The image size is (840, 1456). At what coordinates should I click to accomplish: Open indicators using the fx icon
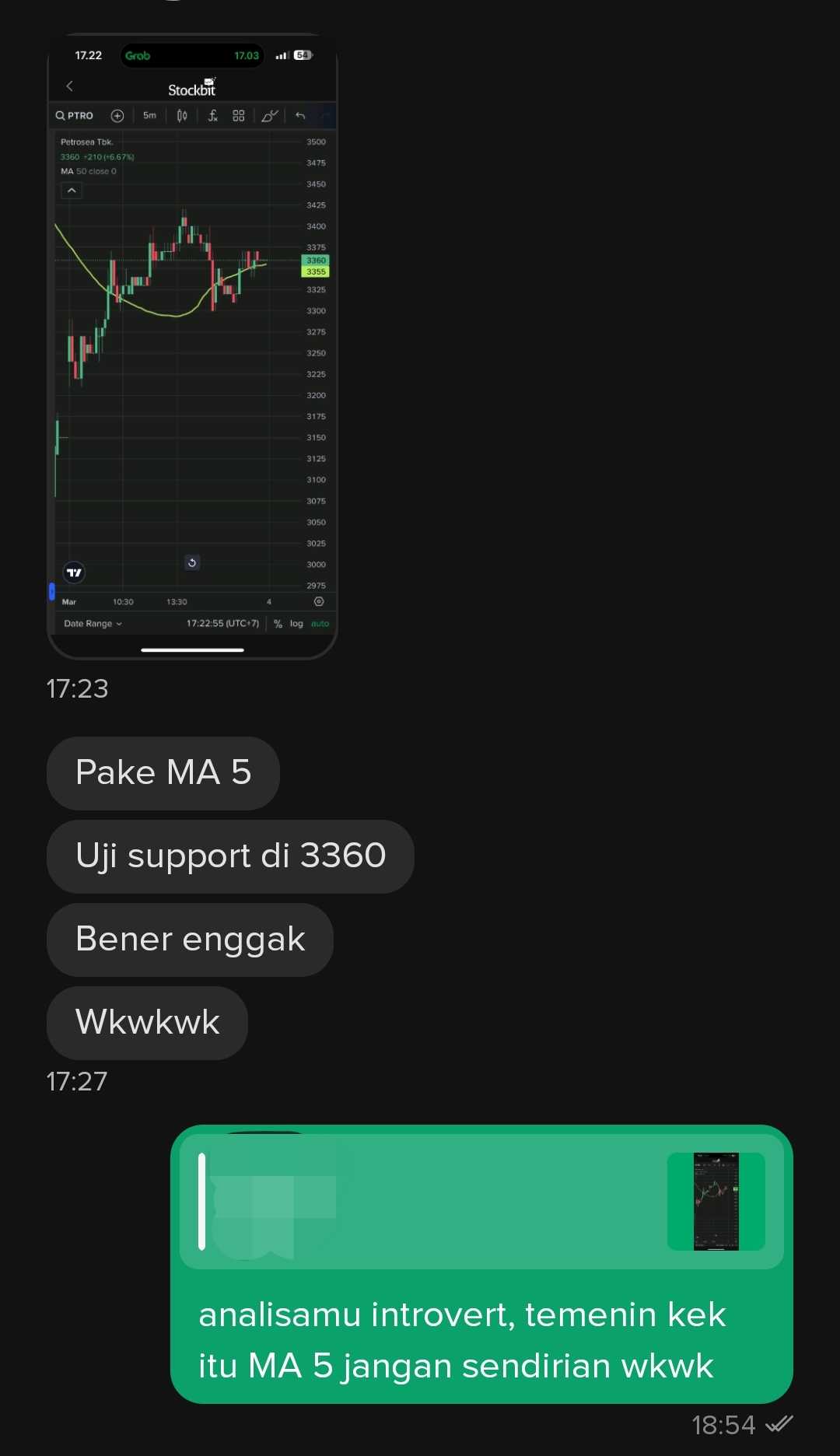click(213, 115)
